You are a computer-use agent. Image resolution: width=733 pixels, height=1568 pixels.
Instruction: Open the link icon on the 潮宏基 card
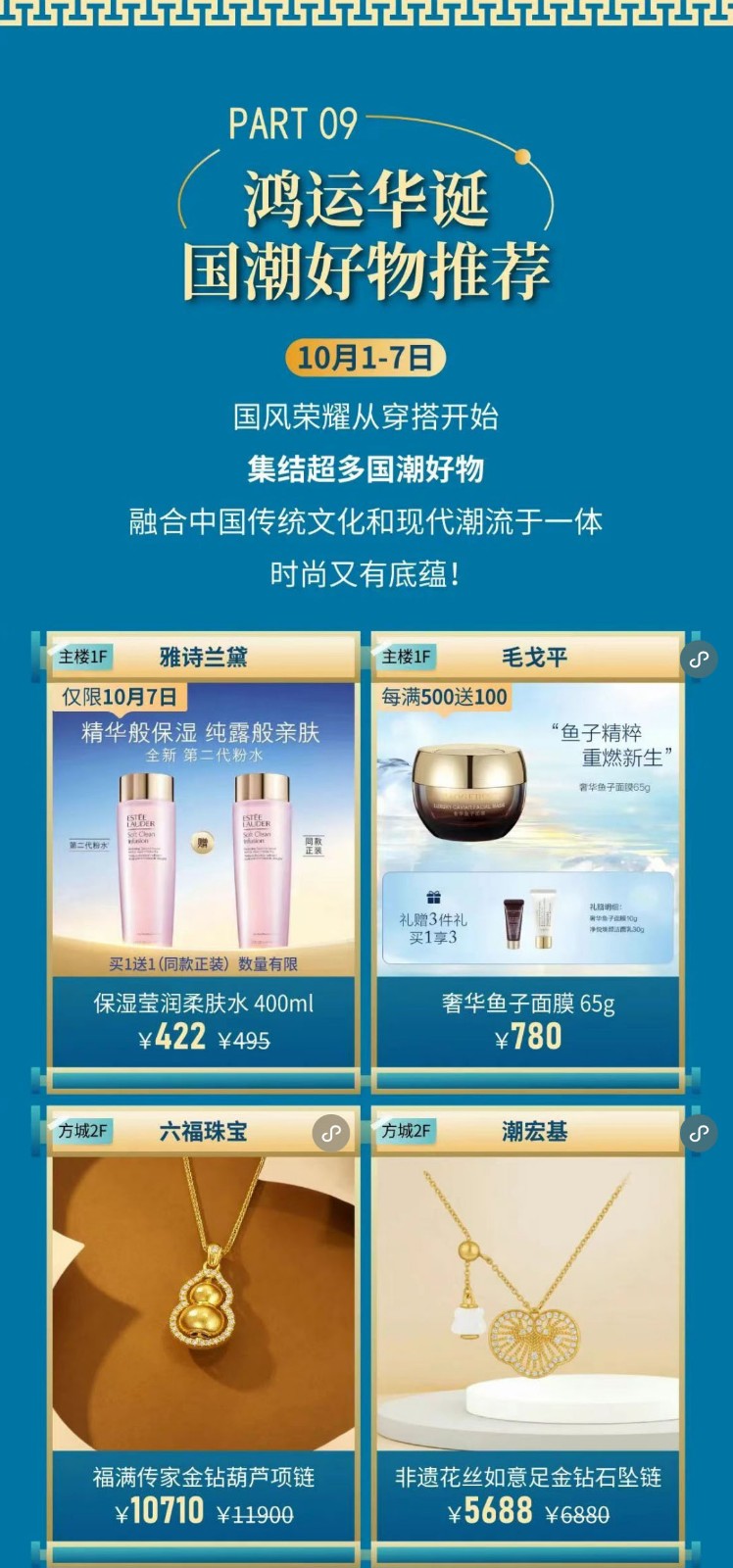[699, 1134]
